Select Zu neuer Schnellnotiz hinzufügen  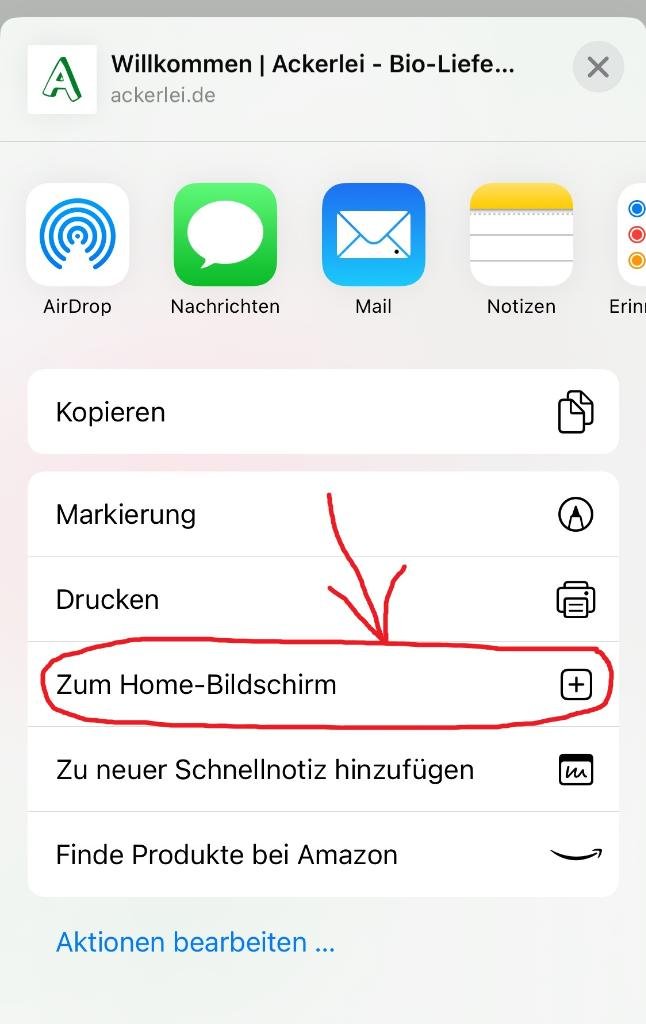[323, 770]
